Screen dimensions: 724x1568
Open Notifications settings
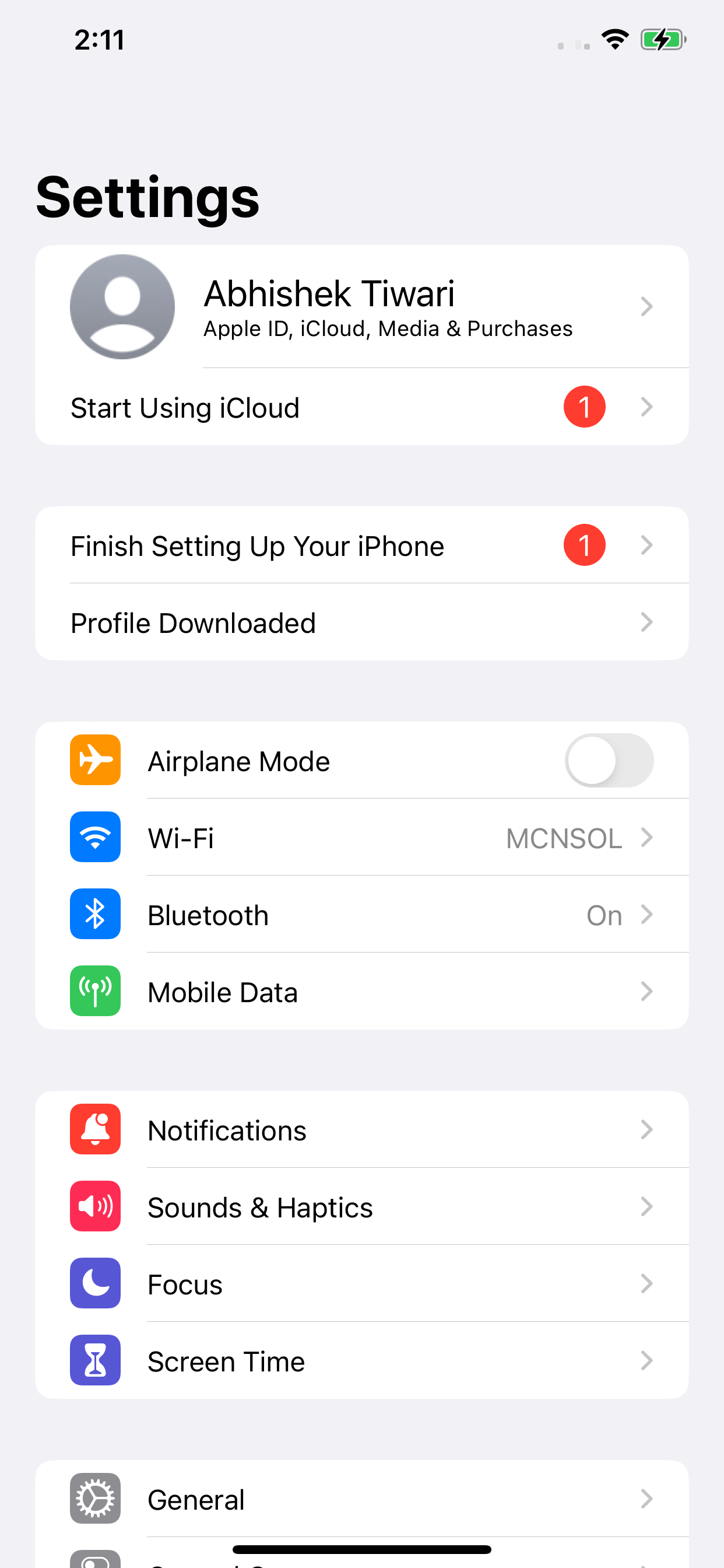361,1130
